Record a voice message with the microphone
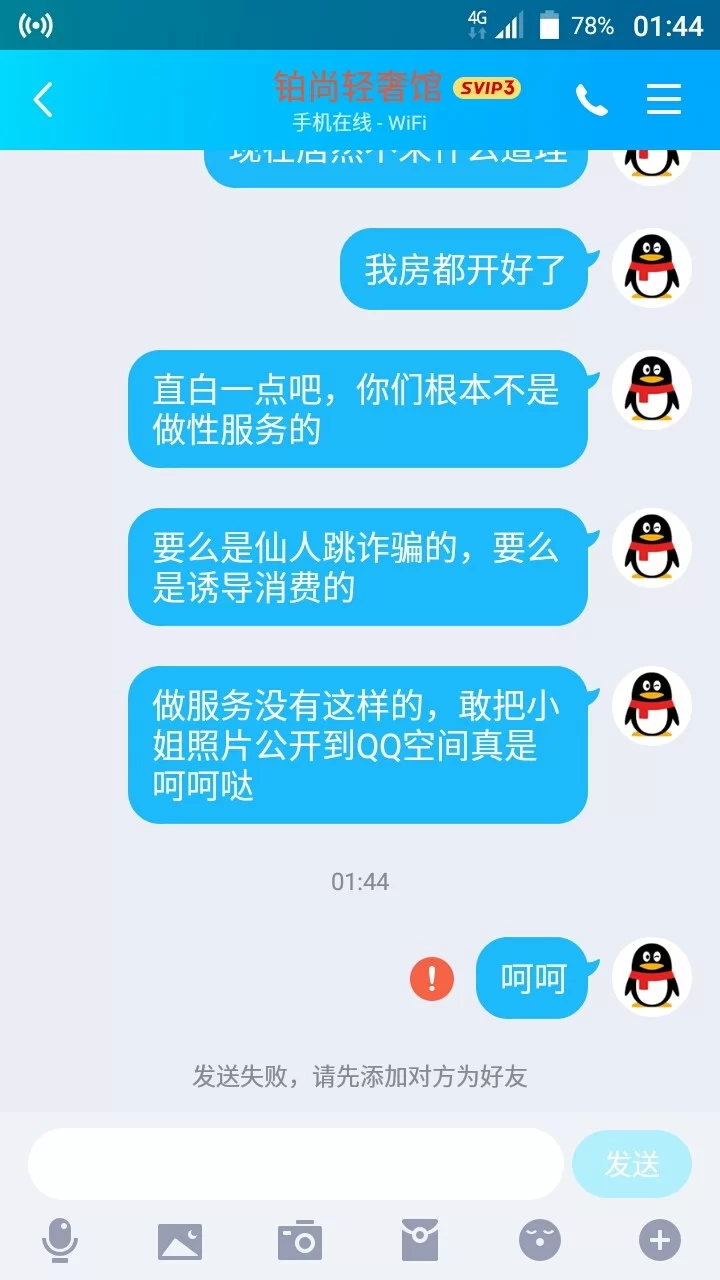The image size is (720, 1280). point(60,1241)
